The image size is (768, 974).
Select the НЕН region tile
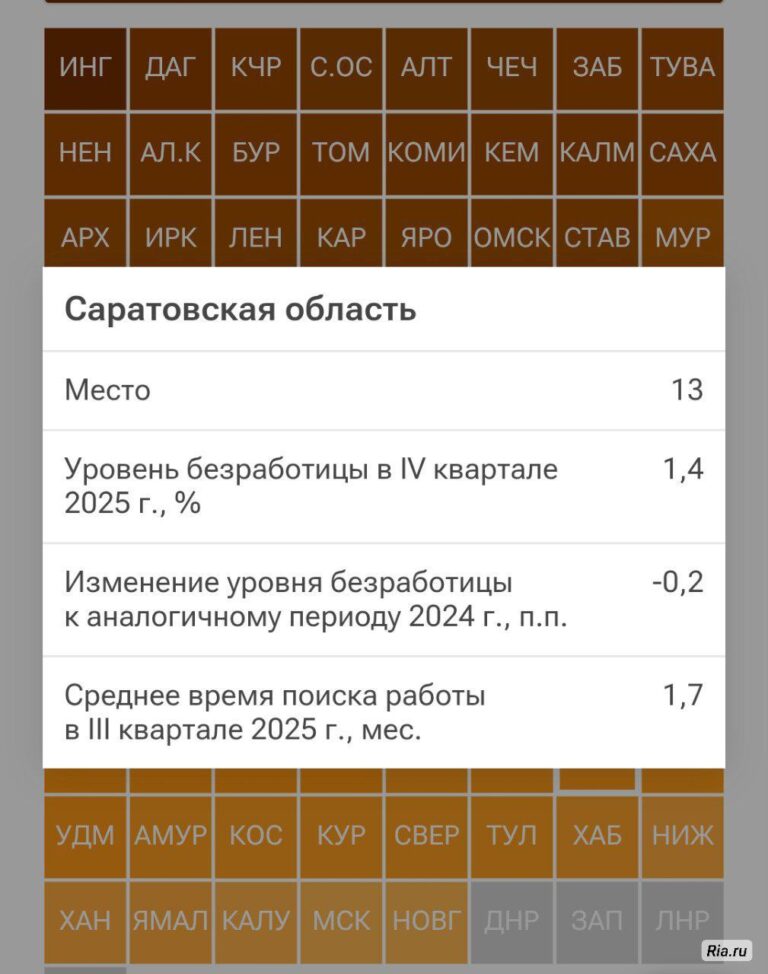point(85,153)
